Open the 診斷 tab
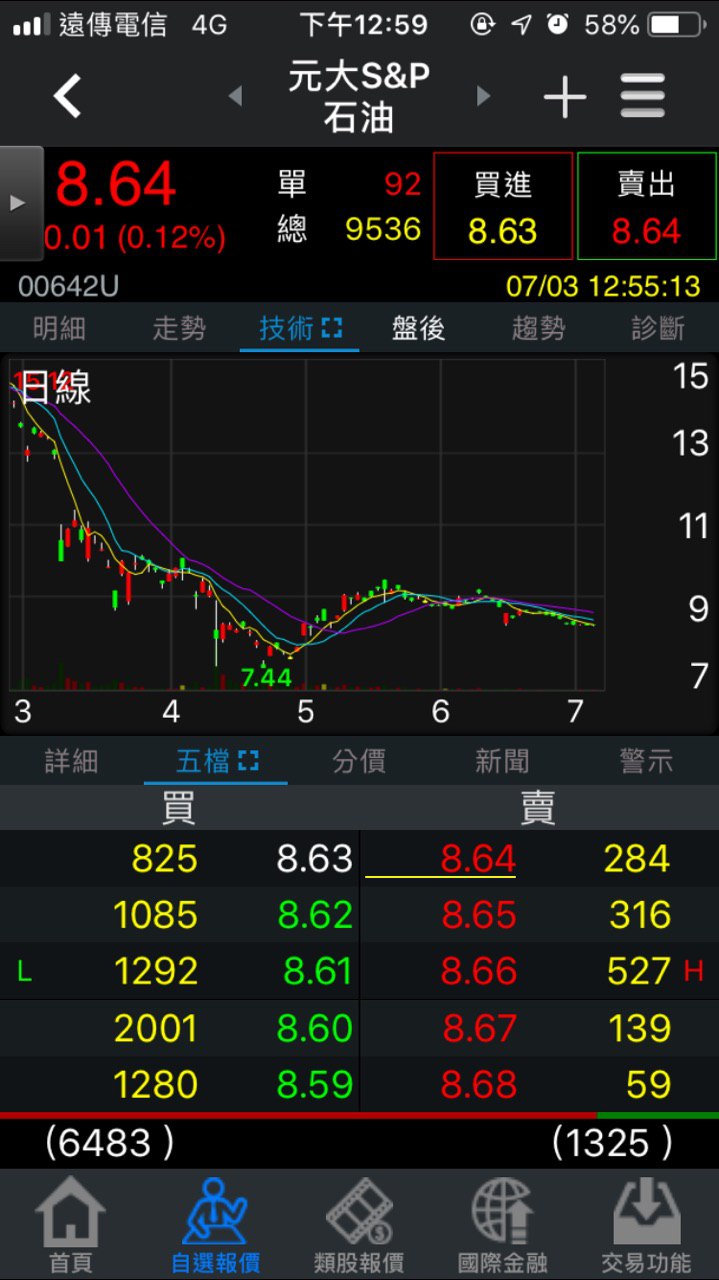 coord(658,328)
